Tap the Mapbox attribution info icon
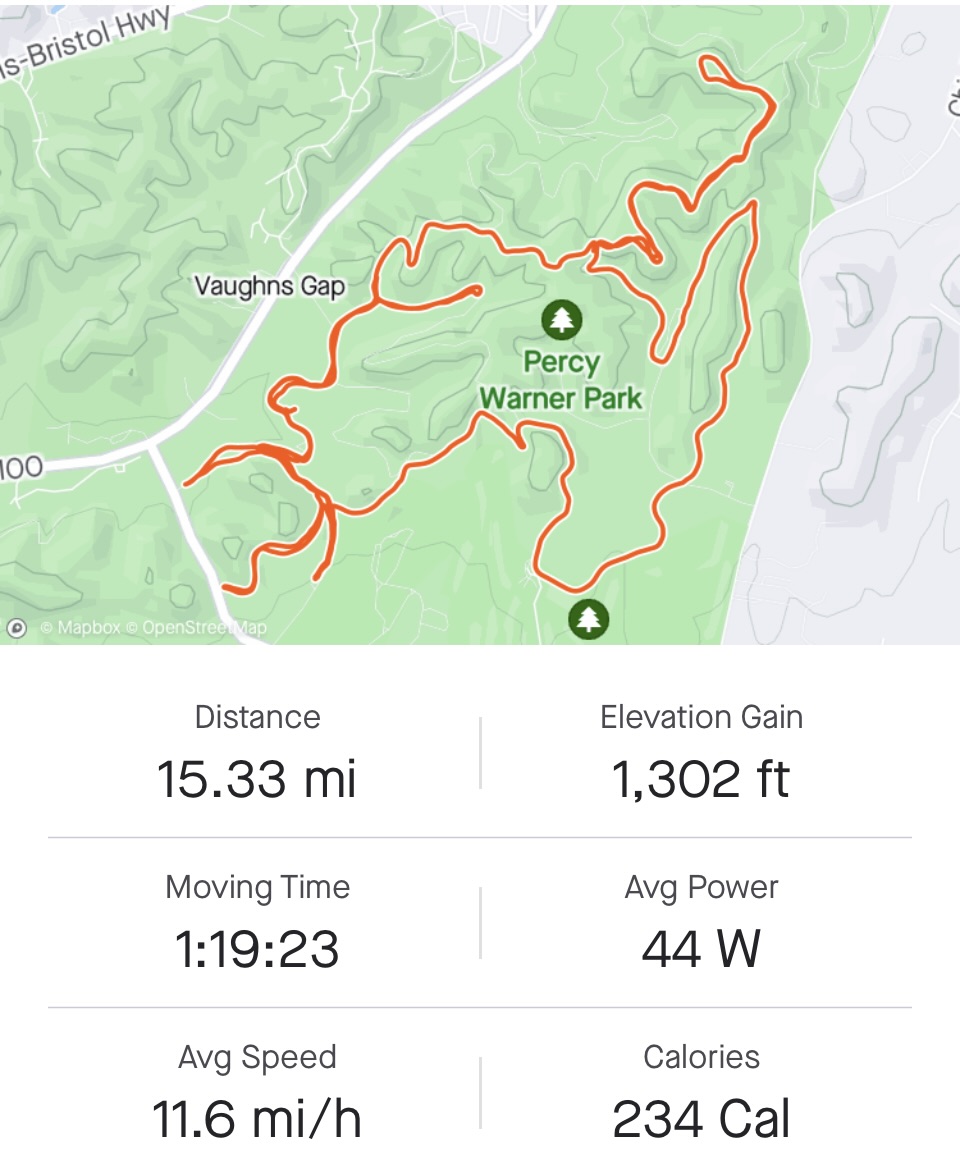 [17, 628]
